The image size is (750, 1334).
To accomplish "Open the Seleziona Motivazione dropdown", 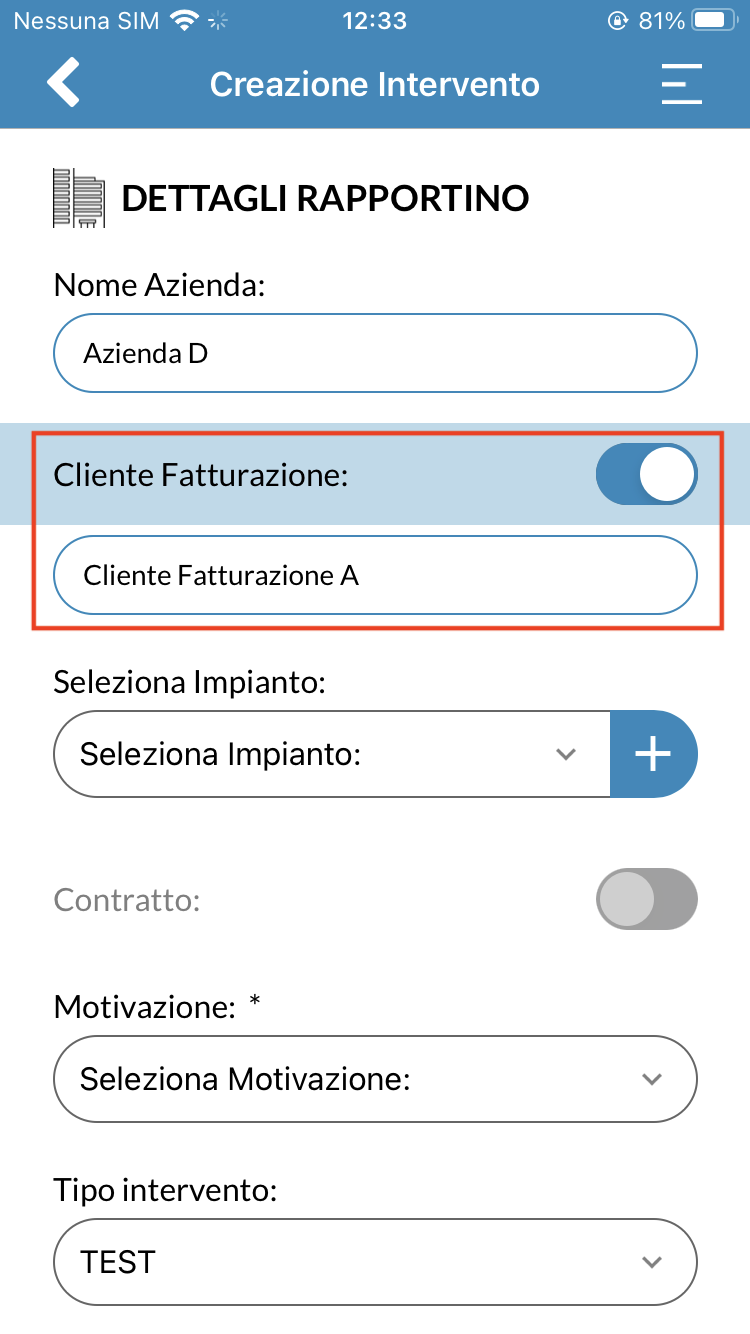I will (375, 1079).
